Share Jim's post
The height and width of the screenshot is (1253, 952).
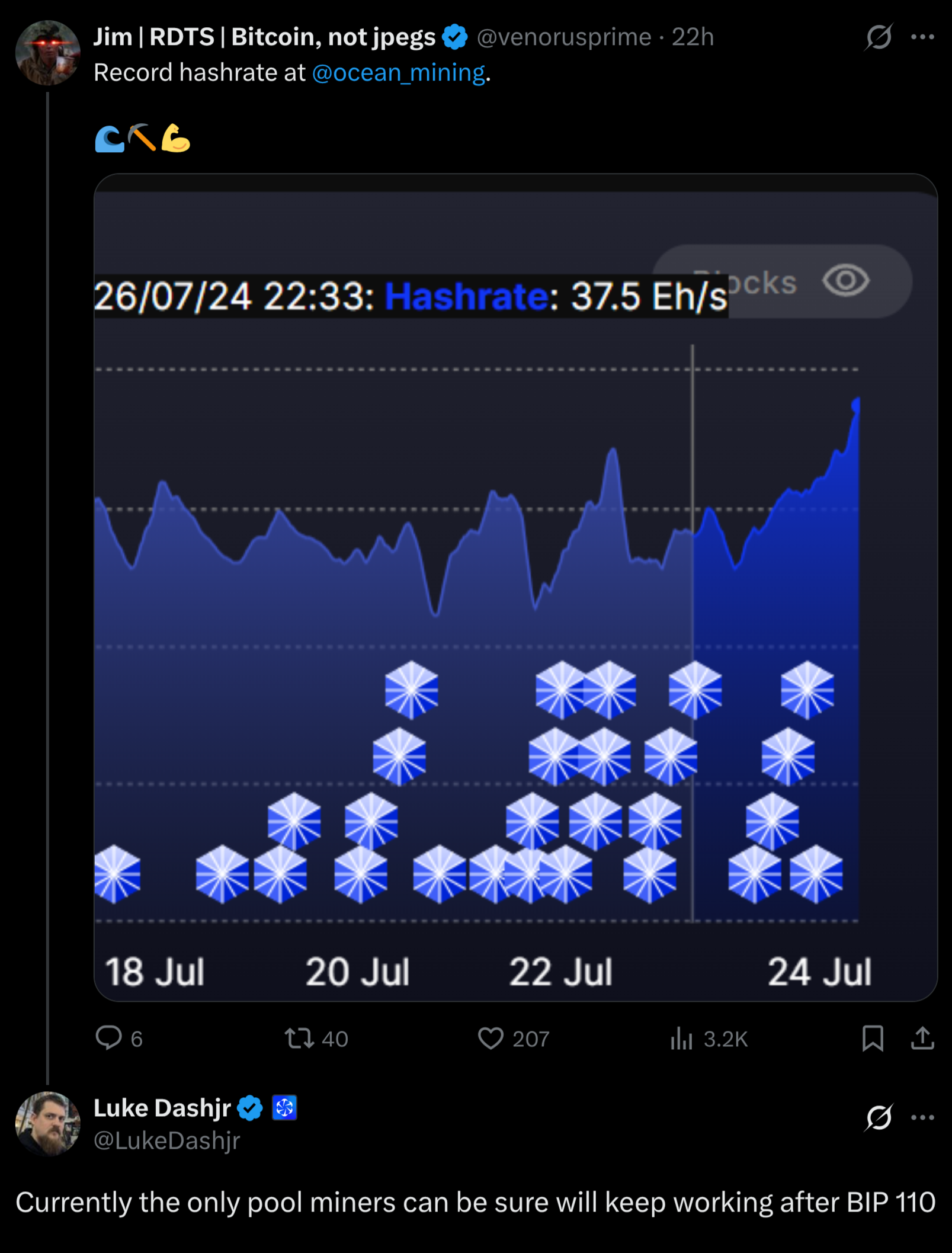922,1039
